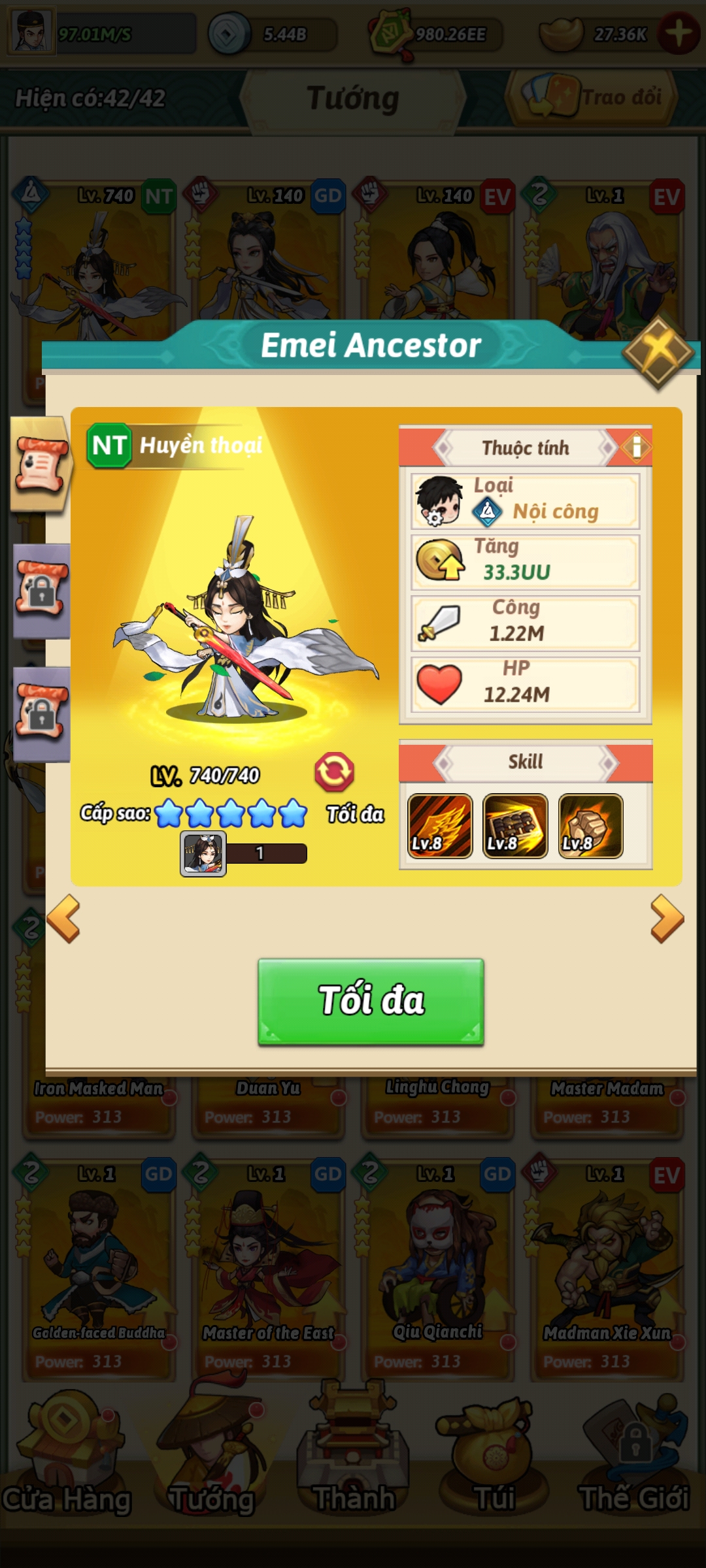
Task: Open the Thế Giới world tab
Action: [x=633, y=1463]
